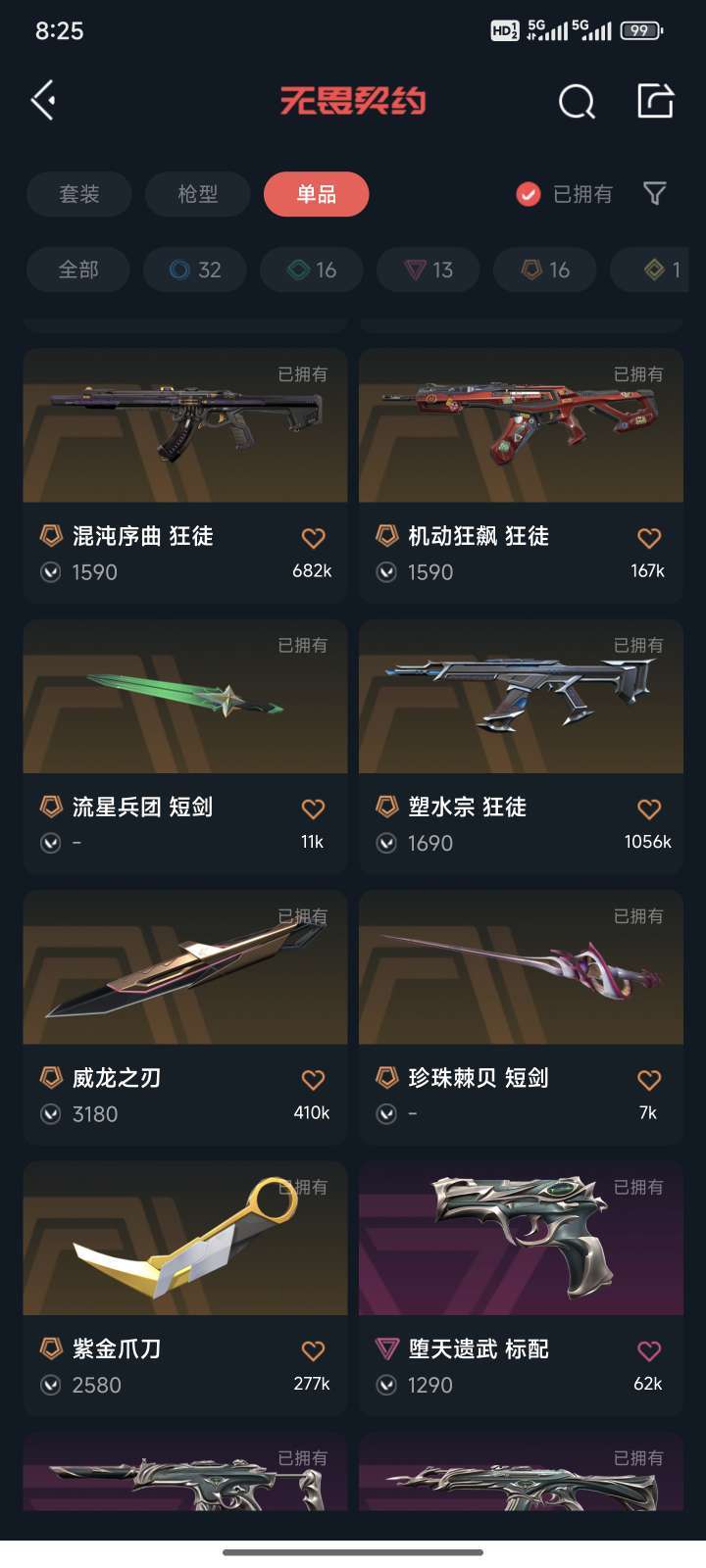Screen dimensions: 706x1568
Task: Open the 紫金爪刀 card
Action: pos(185,1289)
